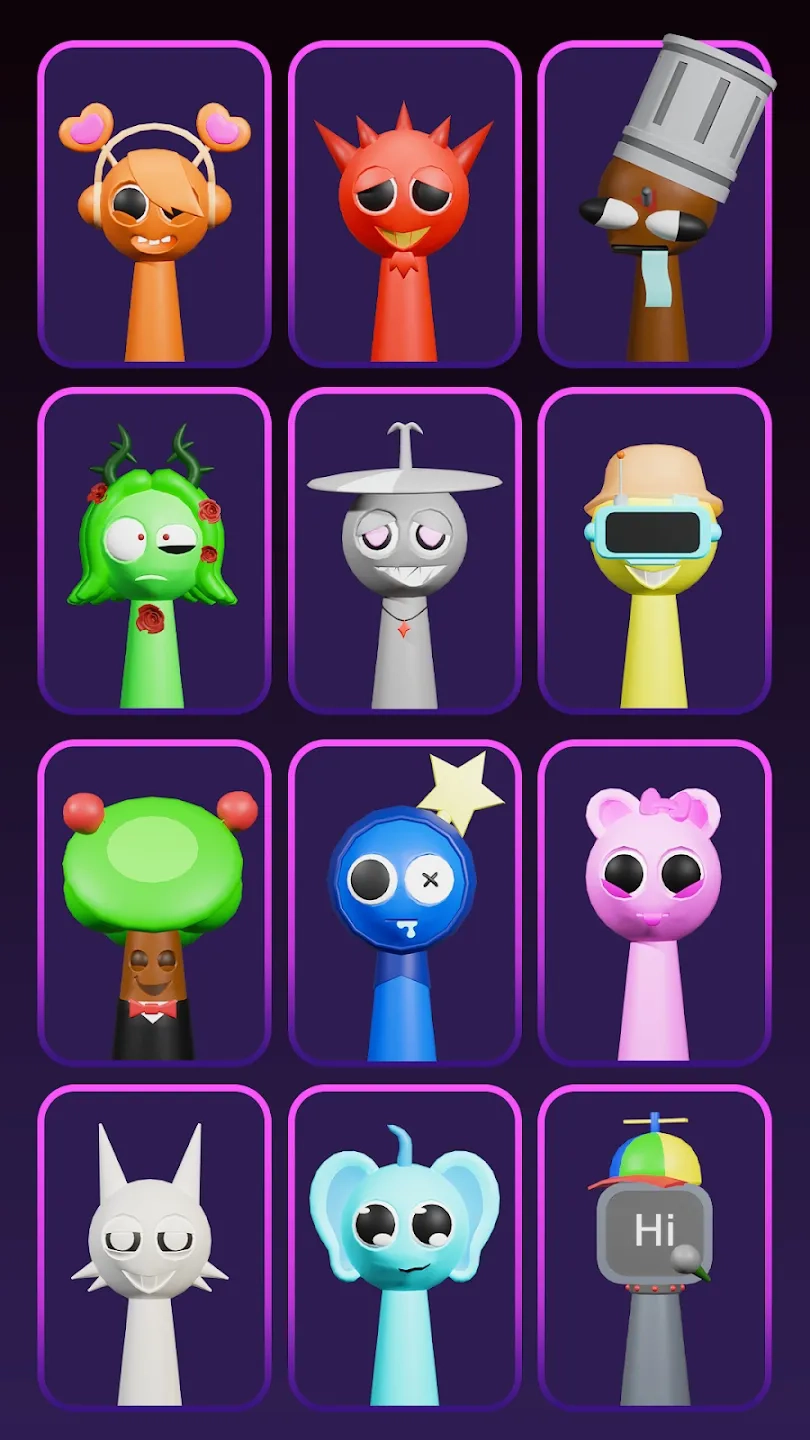Choose the red spiky character card

click(x=404, y=205)
